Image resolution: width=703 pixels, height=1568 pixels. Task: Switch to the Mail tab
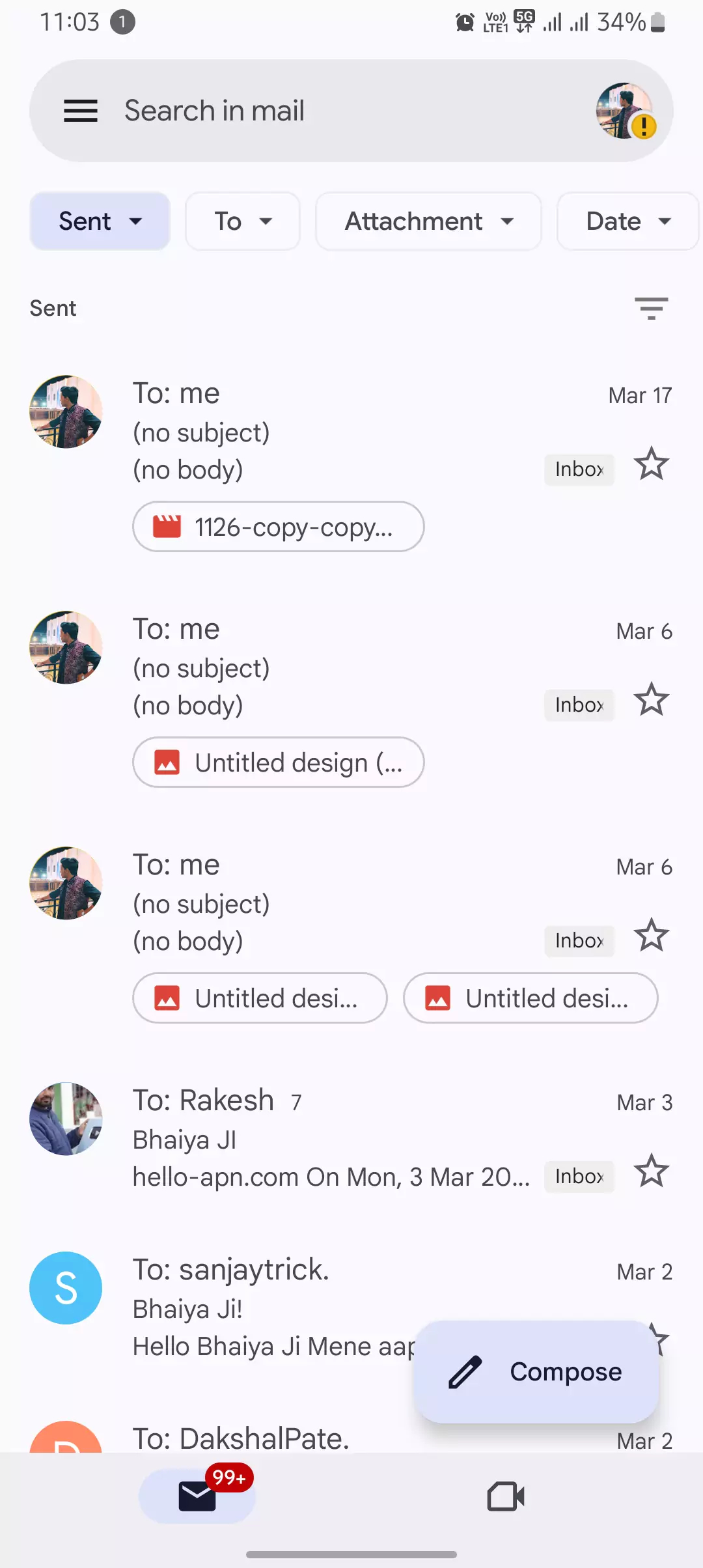[x=197, y=1496]
